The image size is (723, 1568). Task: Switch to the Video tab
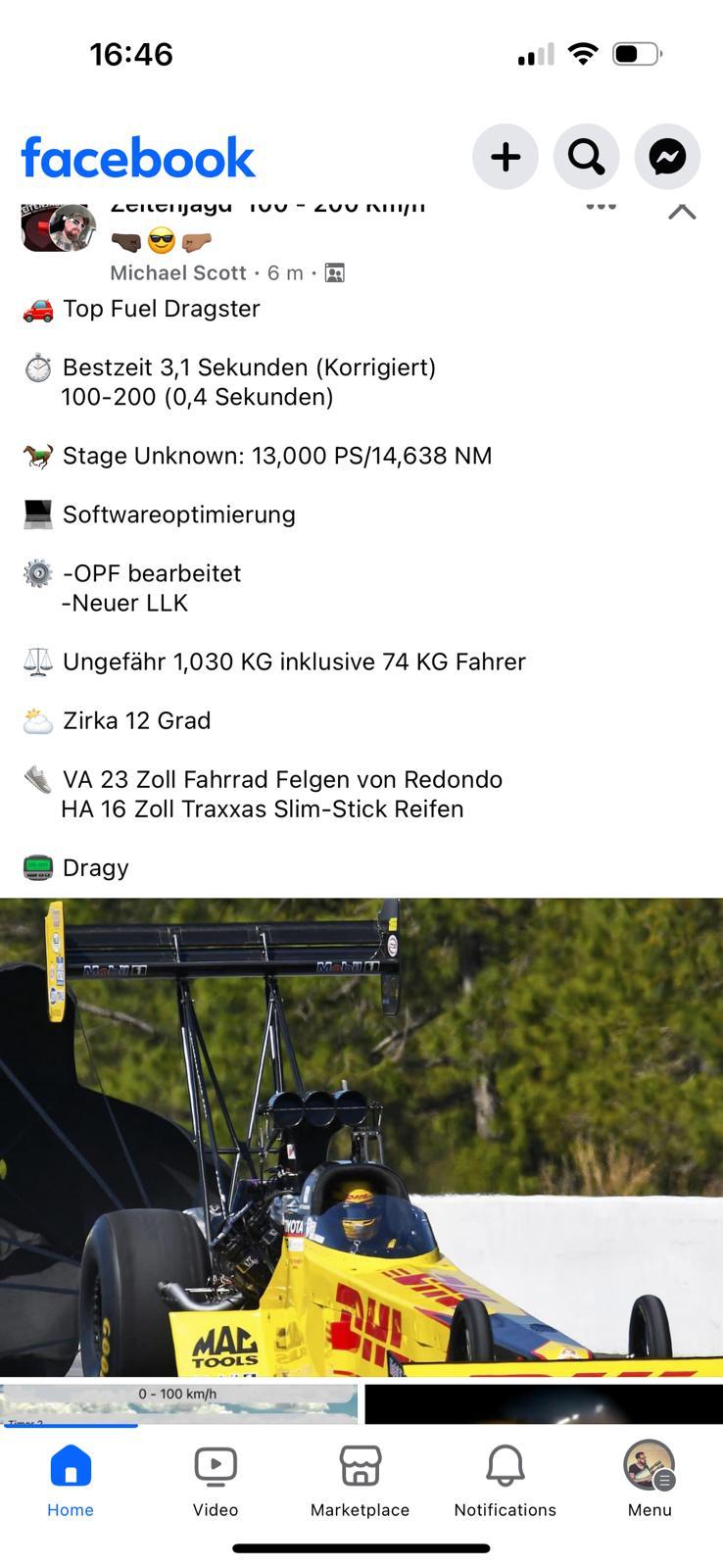tap(216, 1481)
